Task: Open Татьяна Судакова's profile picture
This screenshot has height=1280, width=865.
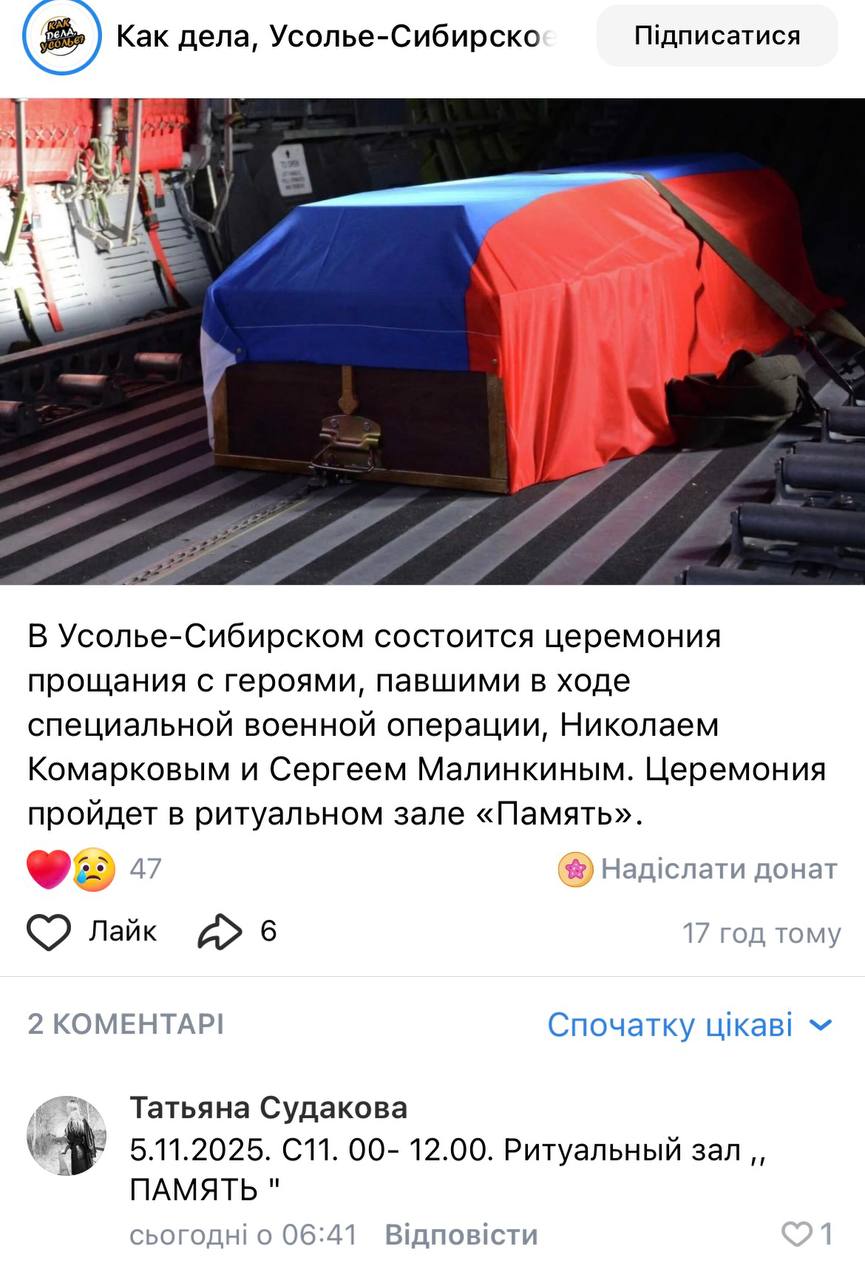Action: pyautogui.click(x=66, y=1135)
